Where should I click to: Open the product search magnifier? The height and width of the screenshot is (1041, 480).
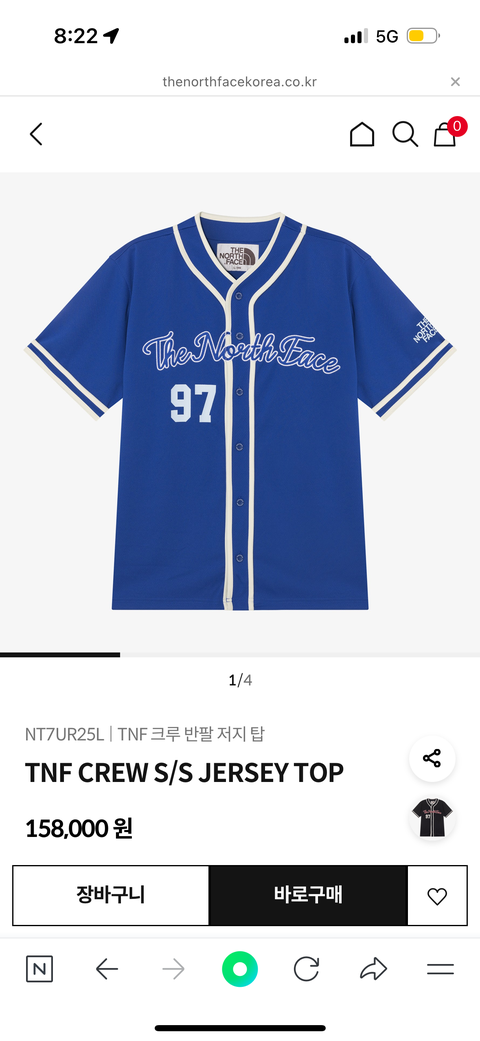404,134
